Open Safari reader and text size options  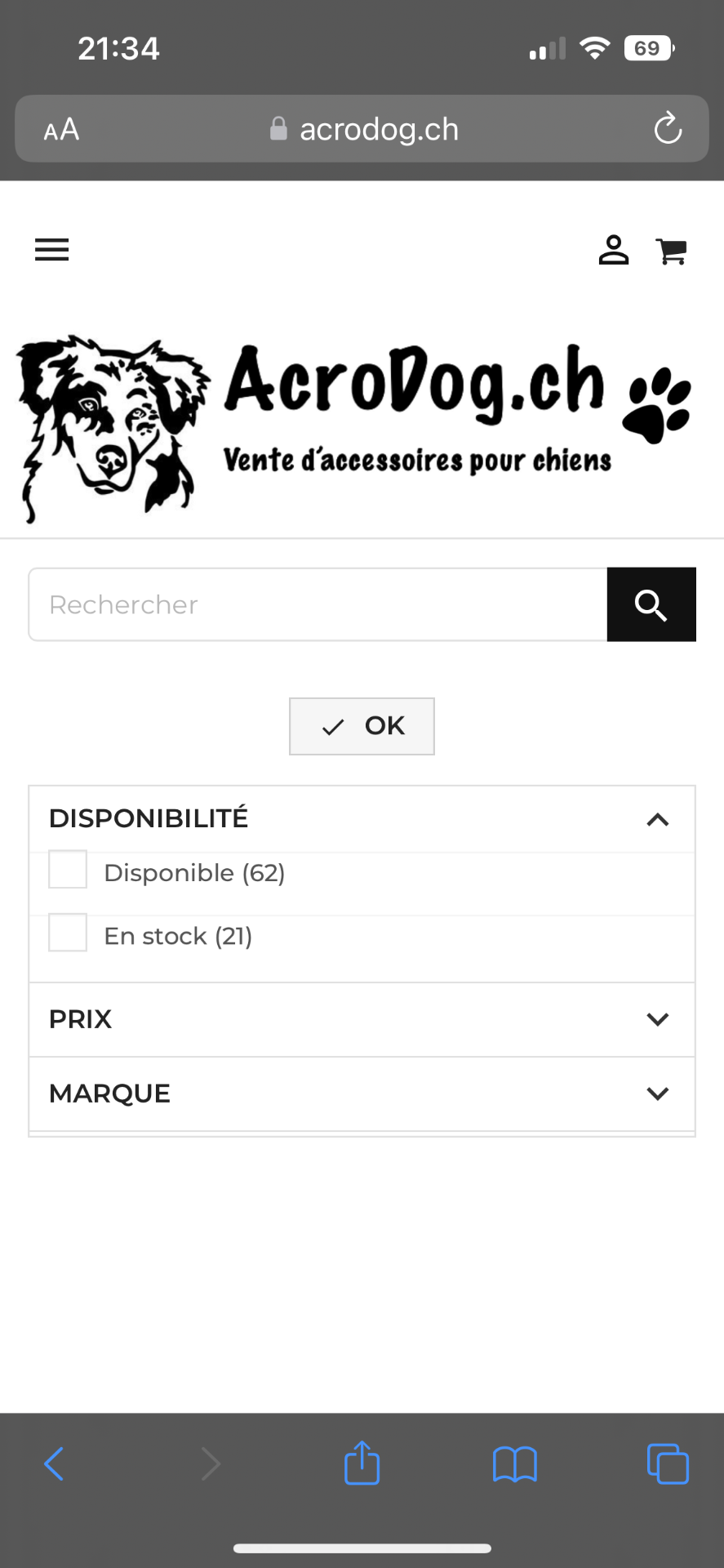point(61,129)
